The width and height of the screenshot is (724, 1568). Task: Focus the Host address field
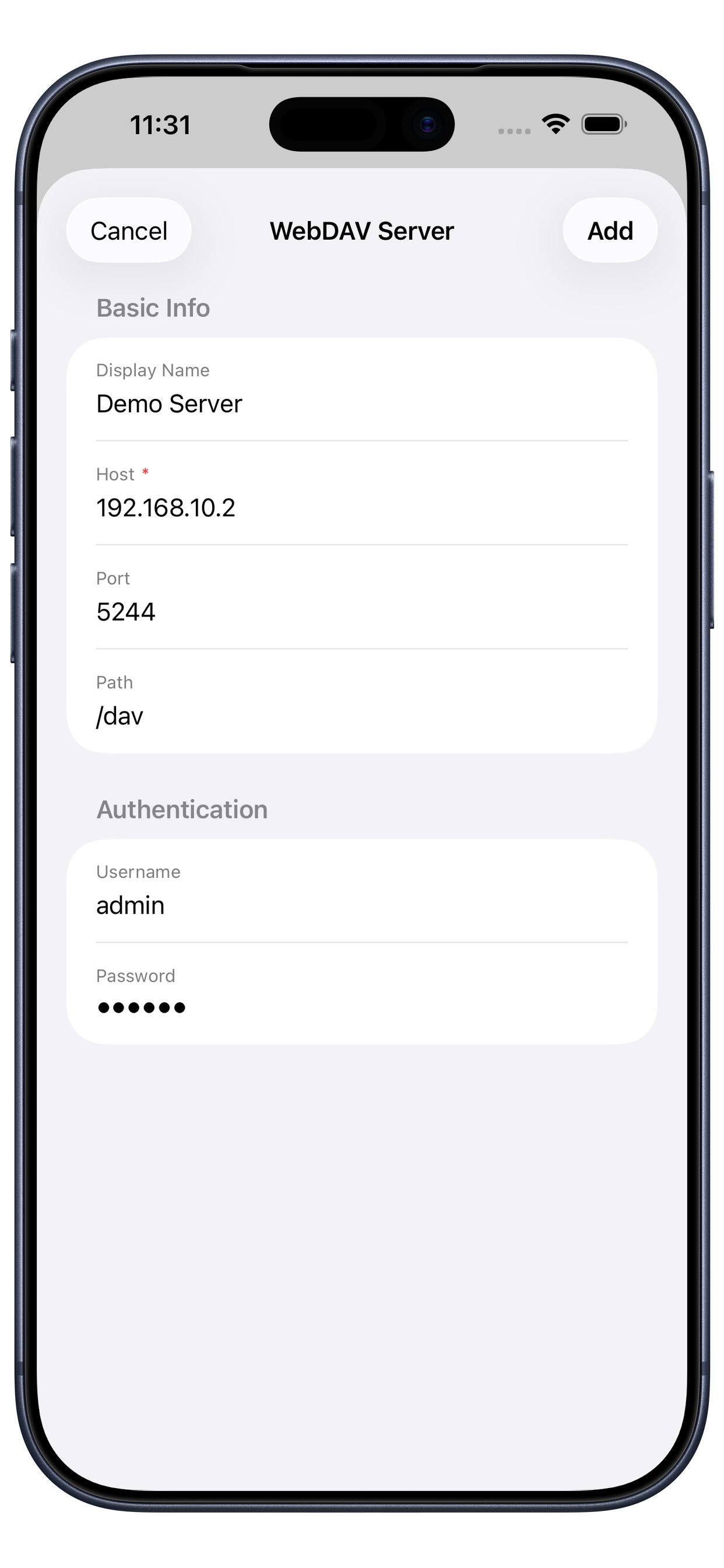[x=361, y=508]
